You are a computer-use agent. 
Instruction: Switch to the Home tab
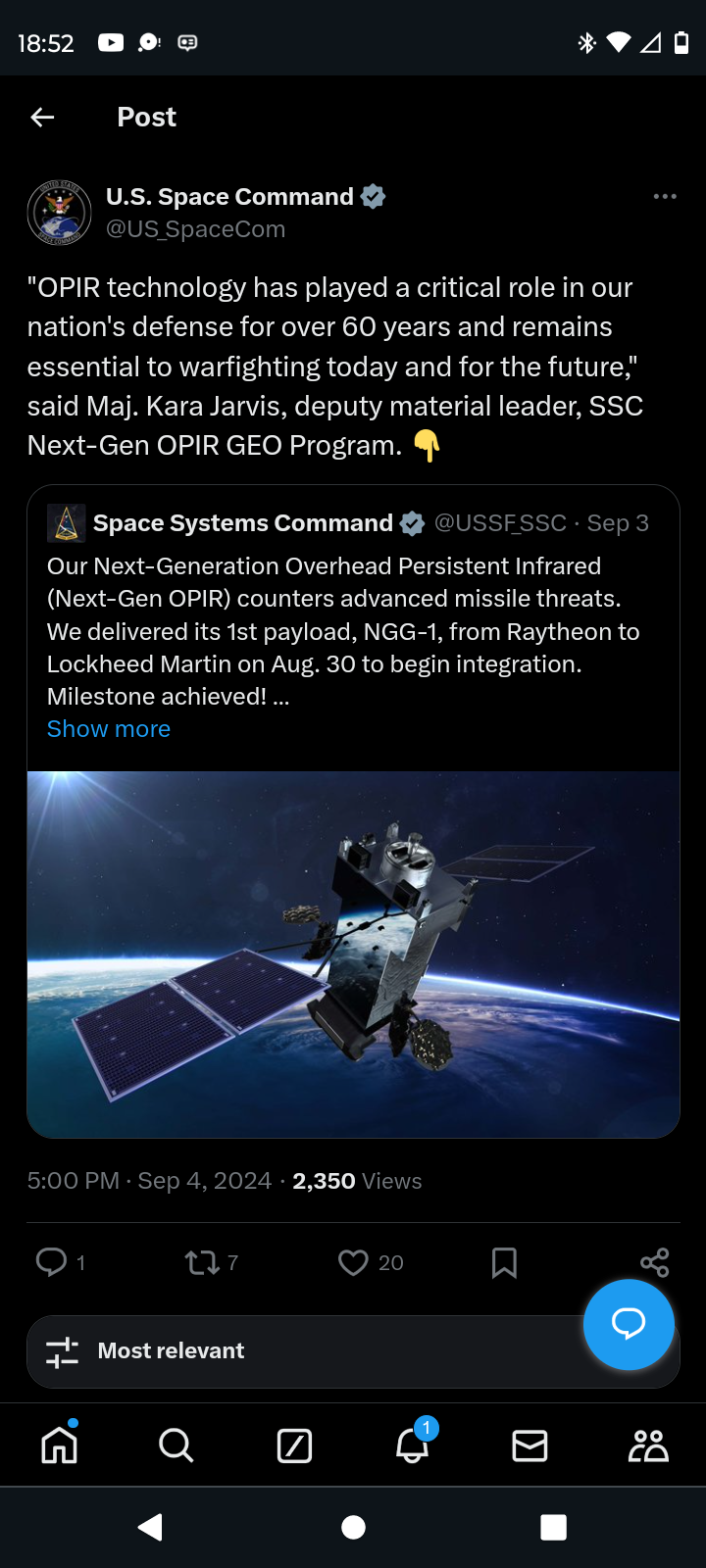[59, 1445]
